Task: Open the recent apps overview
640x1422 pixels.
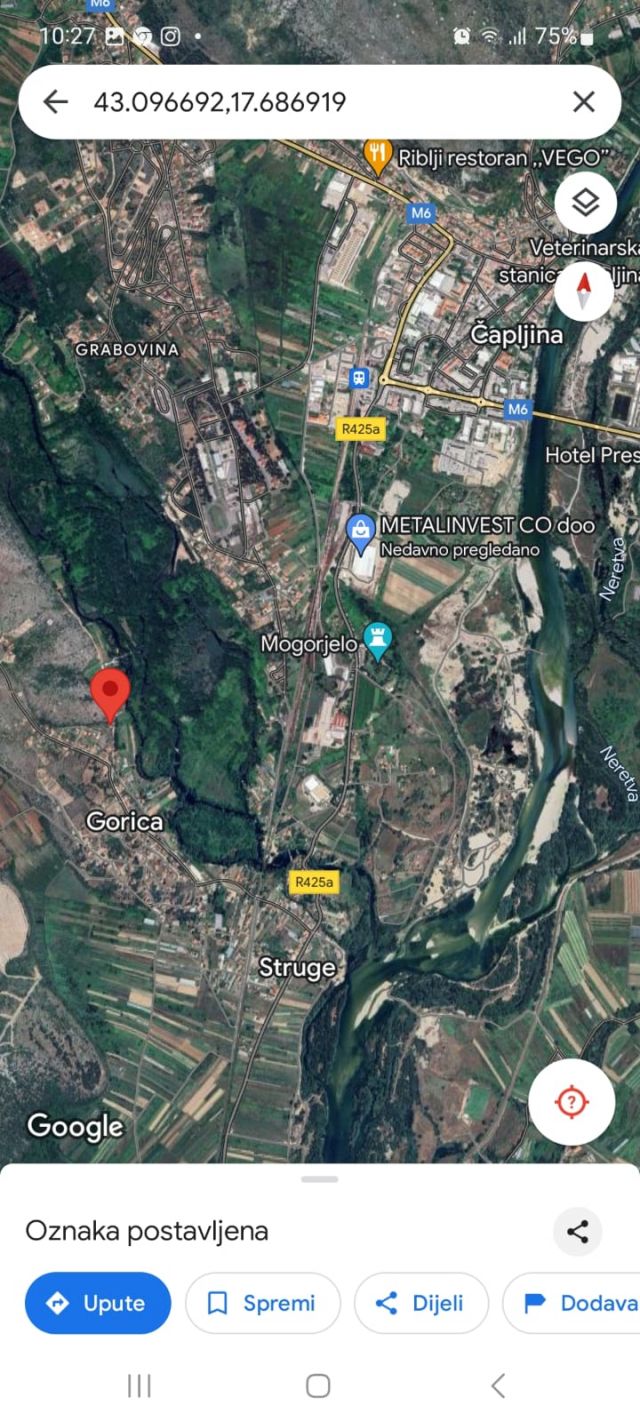Action: click(139, 1385)
